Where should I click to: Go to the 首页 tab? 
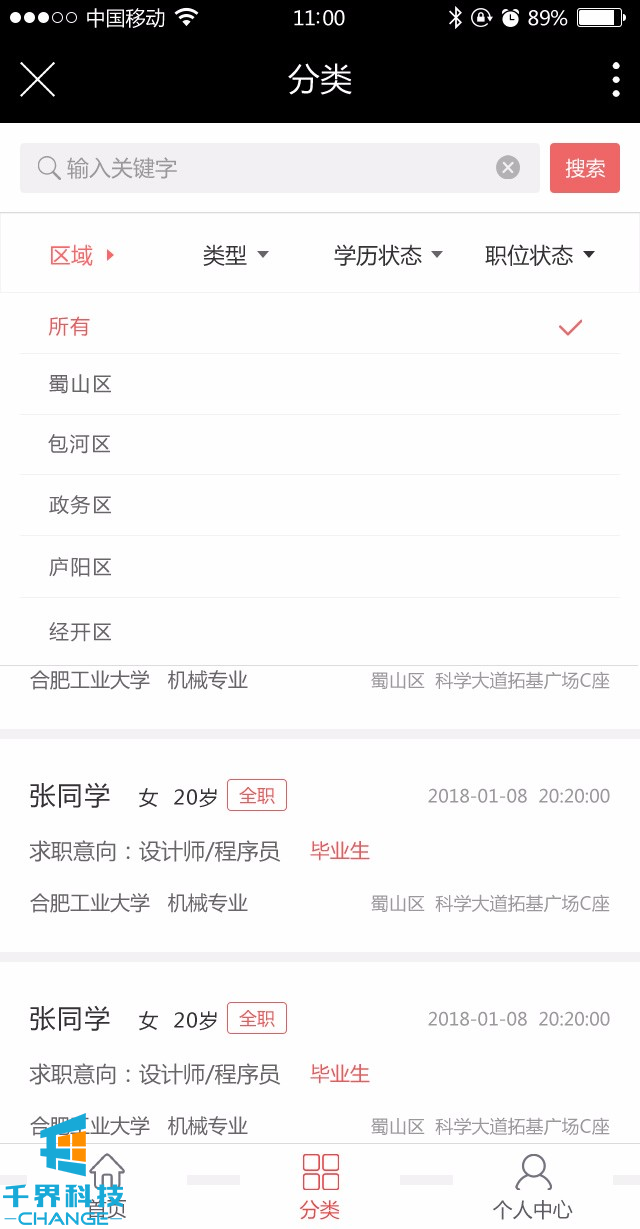pyautogui.click(x=107, y=1187)
